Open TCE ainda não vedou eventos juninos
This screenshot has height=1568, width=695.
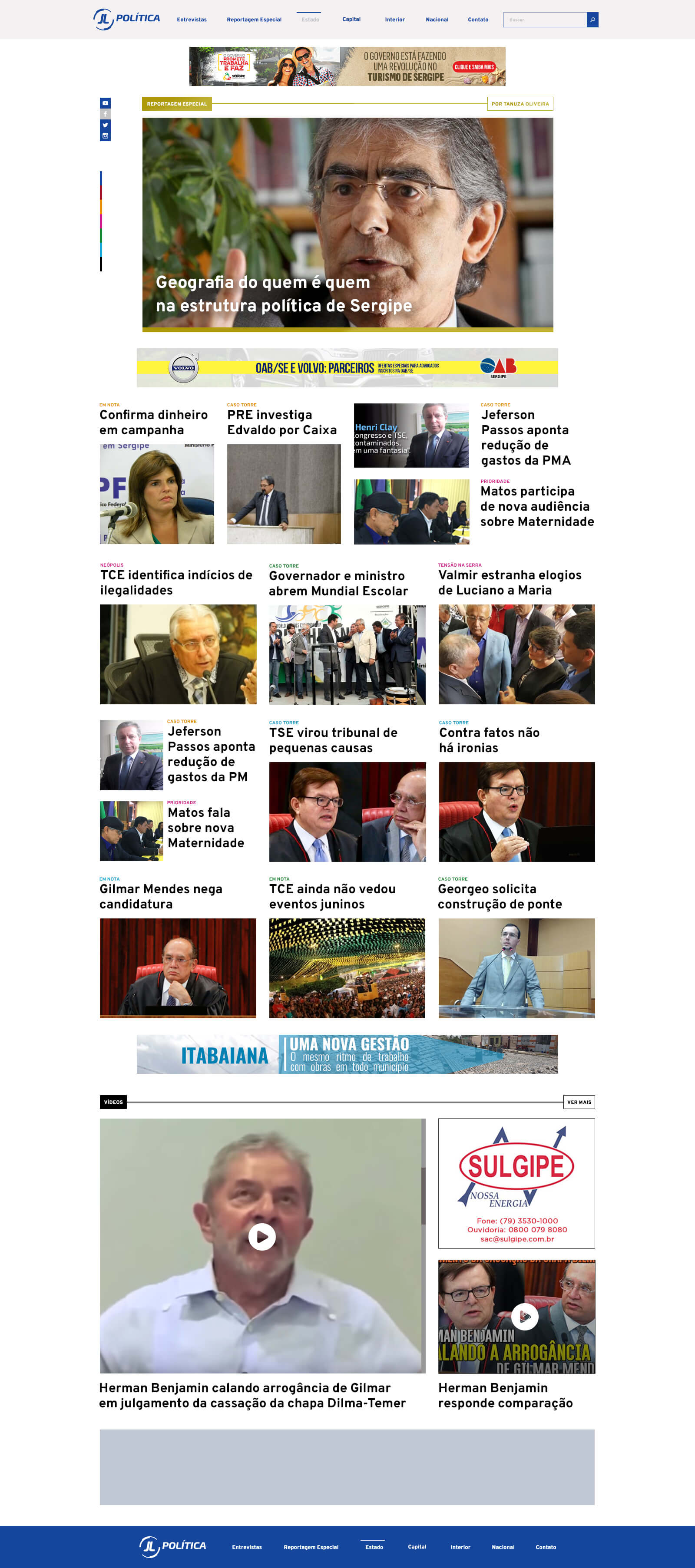coord(333,896)
